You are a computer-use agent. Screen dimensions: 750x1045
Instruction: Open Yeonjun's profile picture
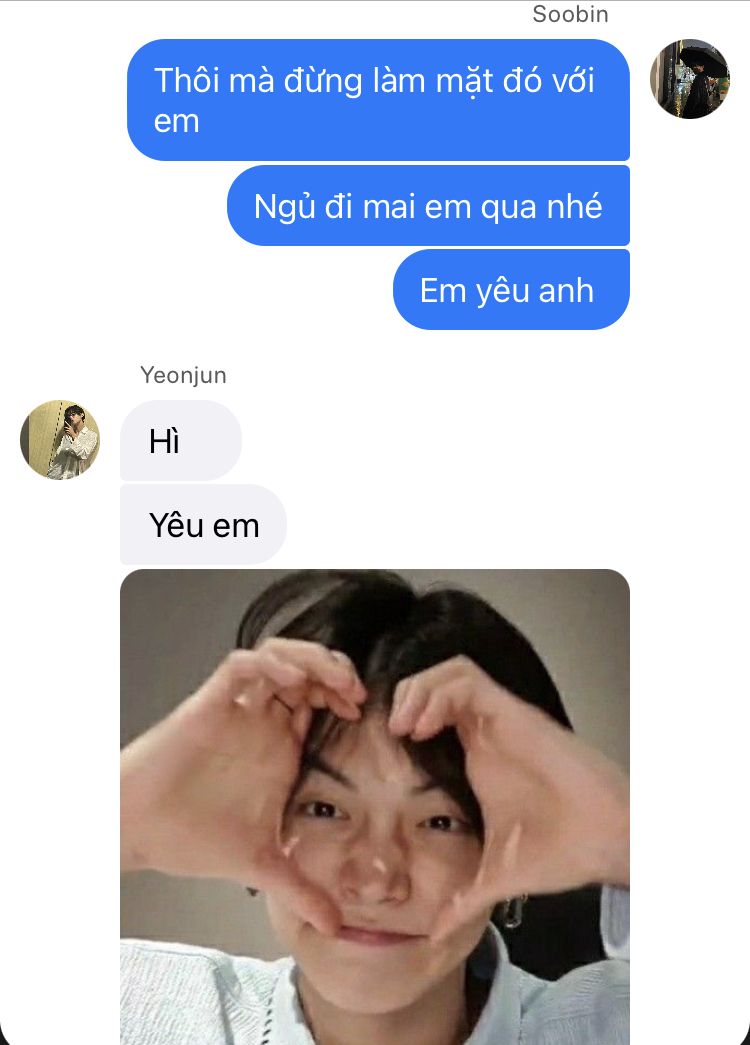click(x=60, y=440)
